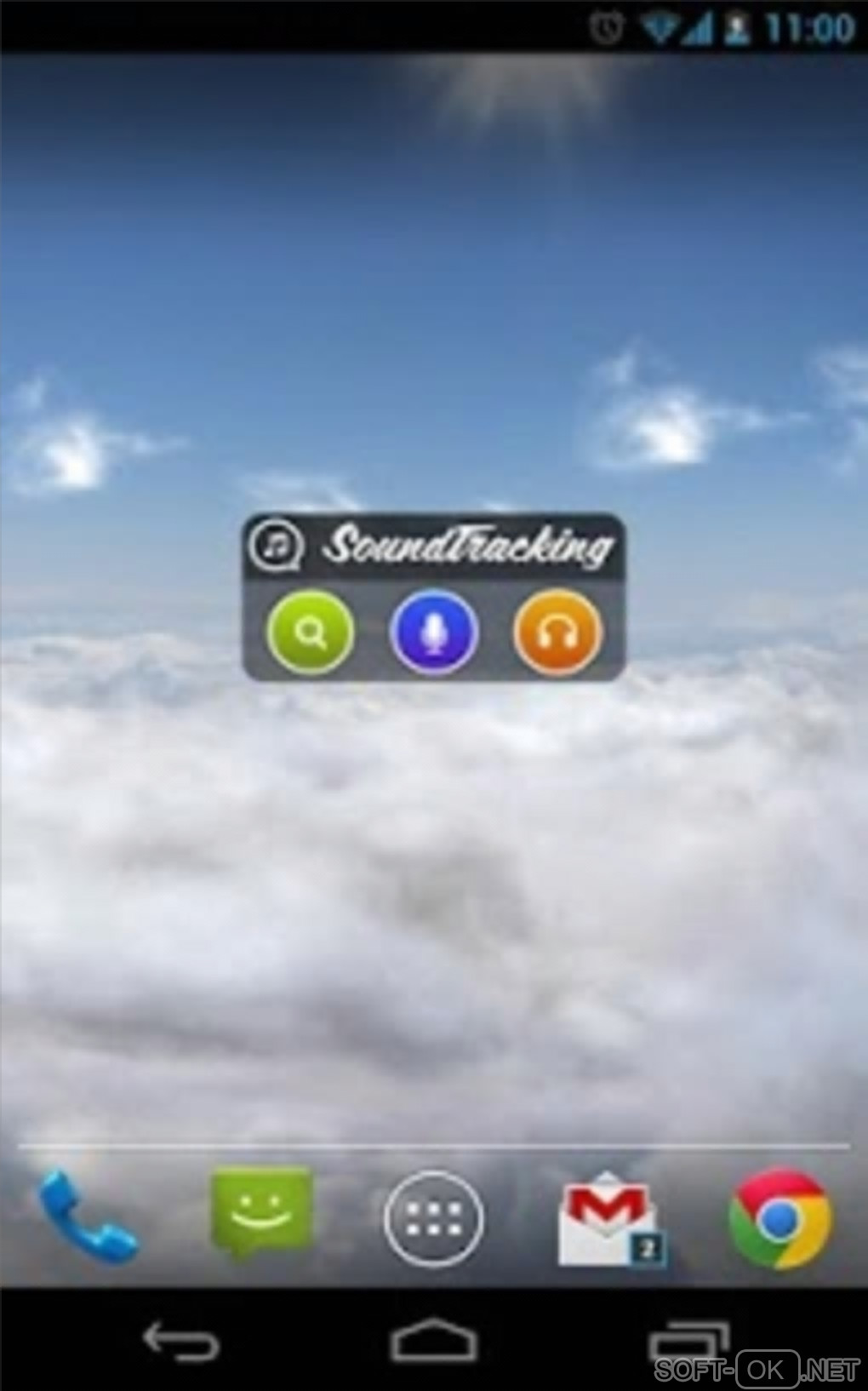Screen dimensions: 868x1391
Task: Launch the Chrome browser
Action: coord(779,1219)
